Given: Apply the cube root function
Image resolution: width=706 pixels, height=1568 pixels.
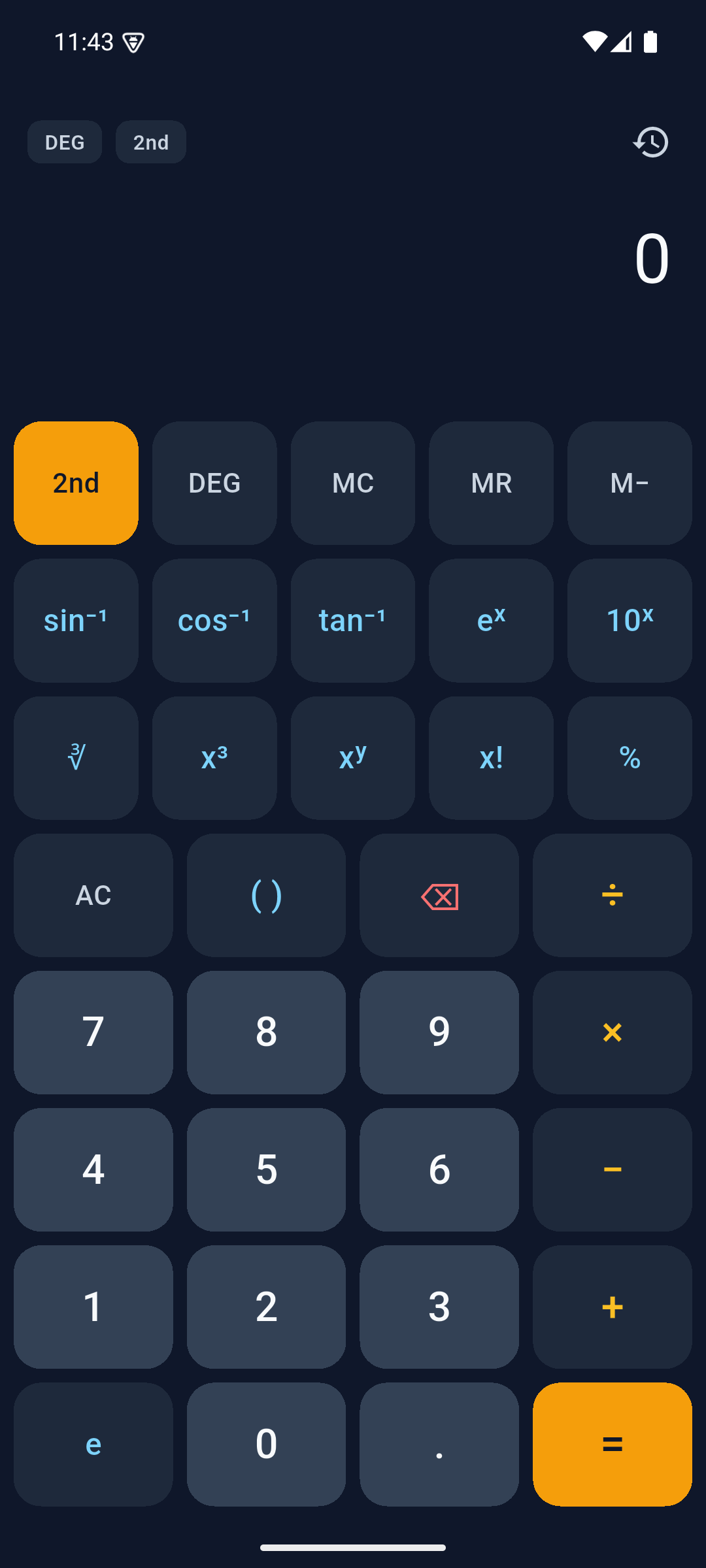Looking at the screenshot, I should (x=76, y=758).
